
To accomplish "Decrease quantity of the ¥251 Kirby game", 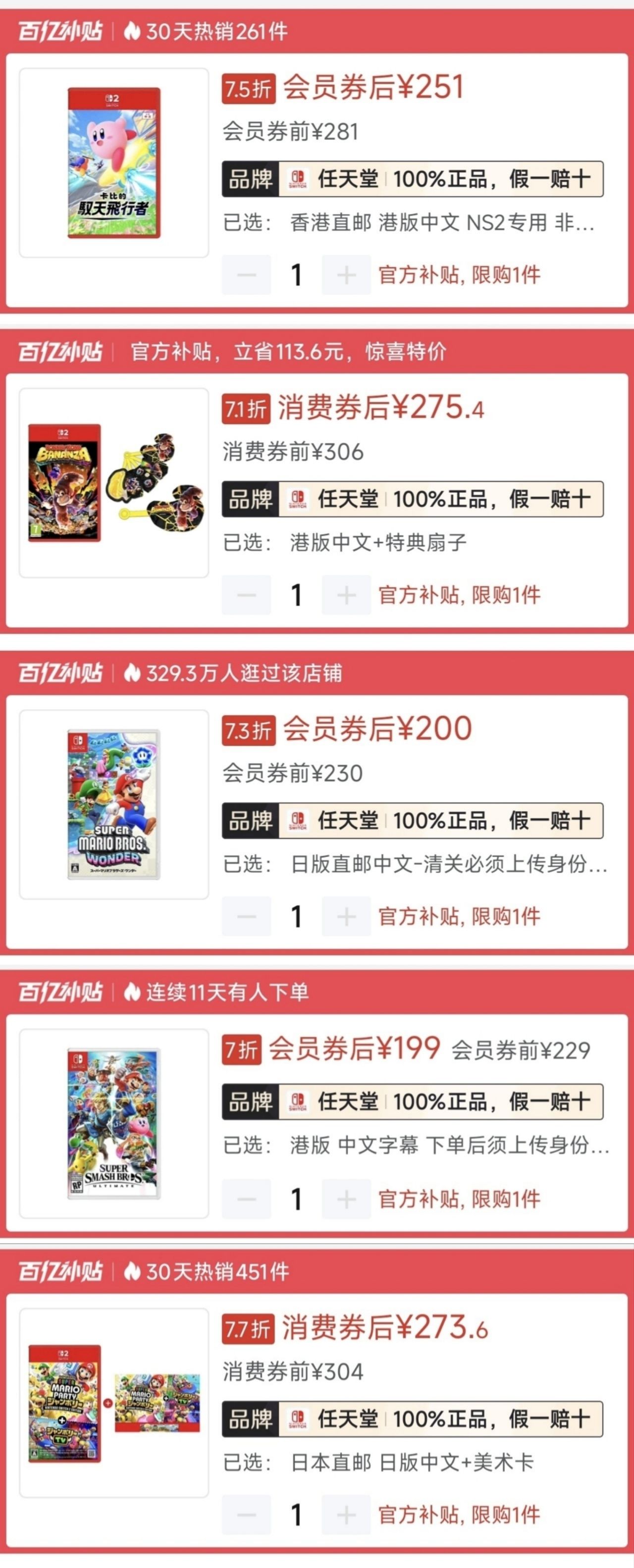I will [x=246, y=275].
